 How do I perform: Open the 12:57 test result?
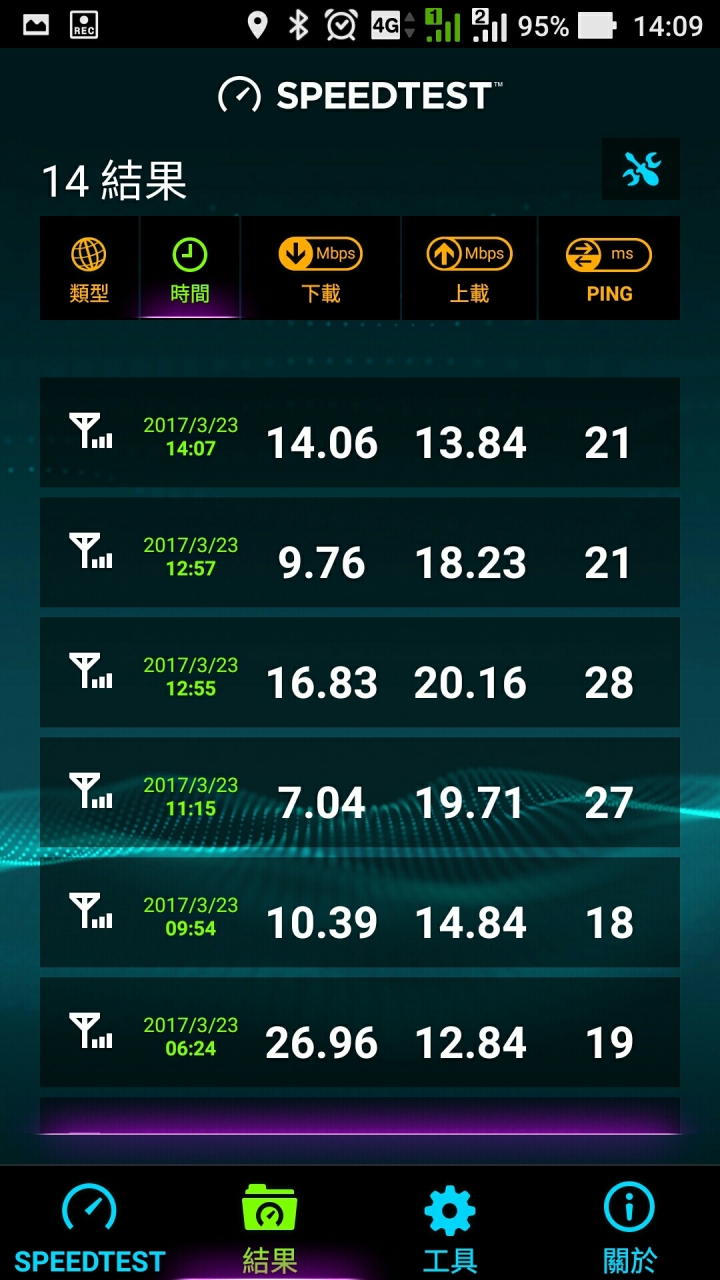pos(360,552)
